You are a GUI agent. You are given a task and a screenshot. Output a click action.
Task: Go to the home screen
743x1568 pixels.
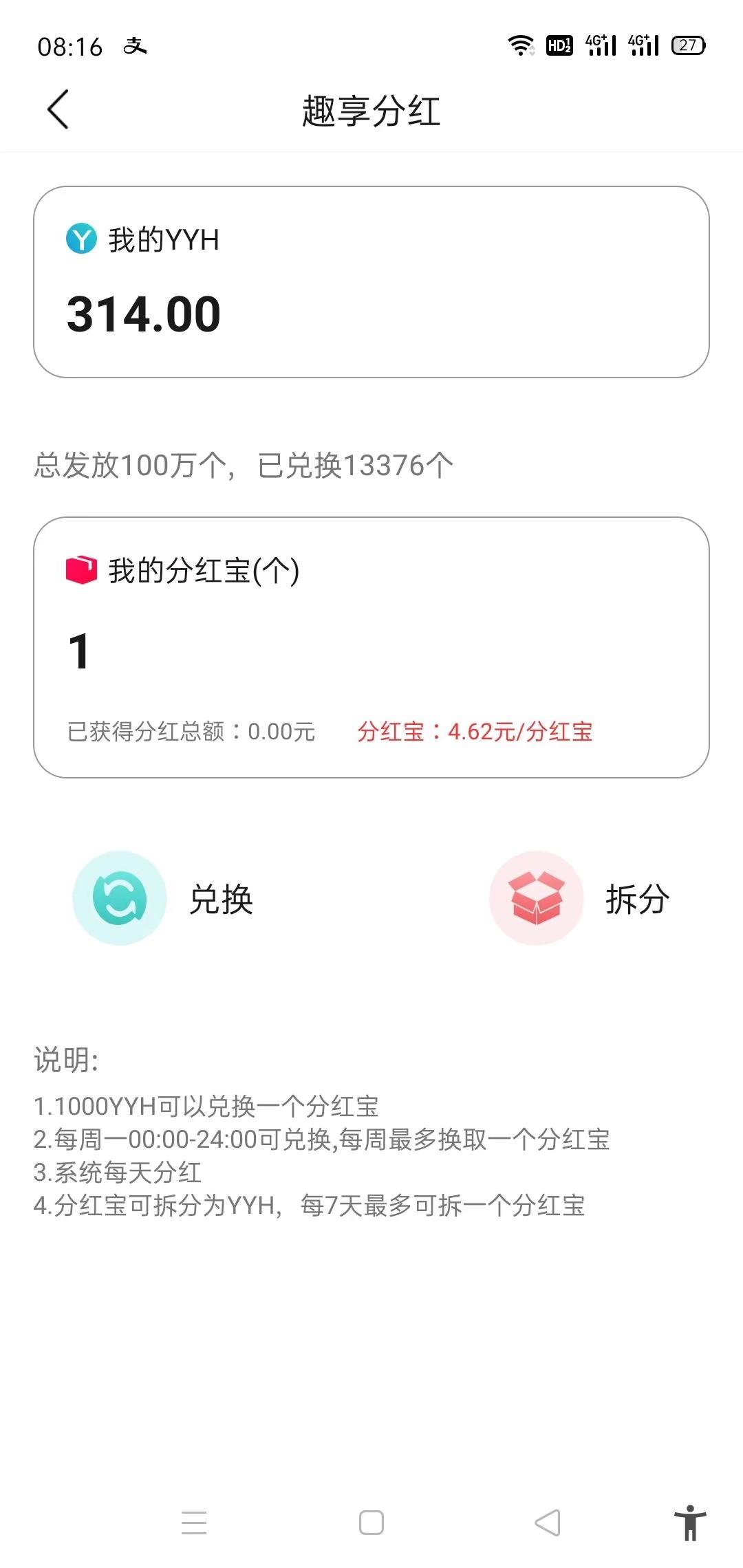[x=371, y=1523]
